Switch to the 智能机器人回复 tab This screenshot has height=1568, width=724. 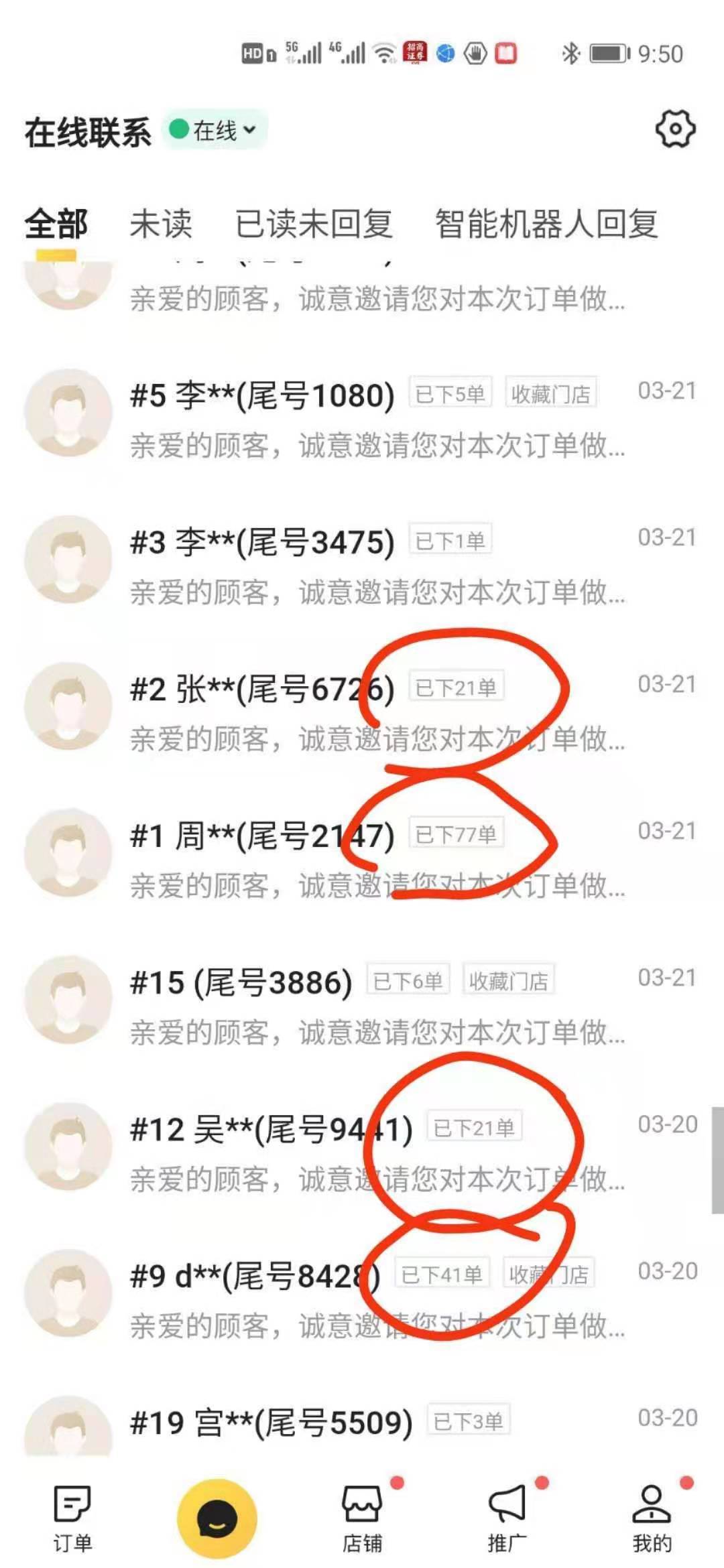(546, 224)
